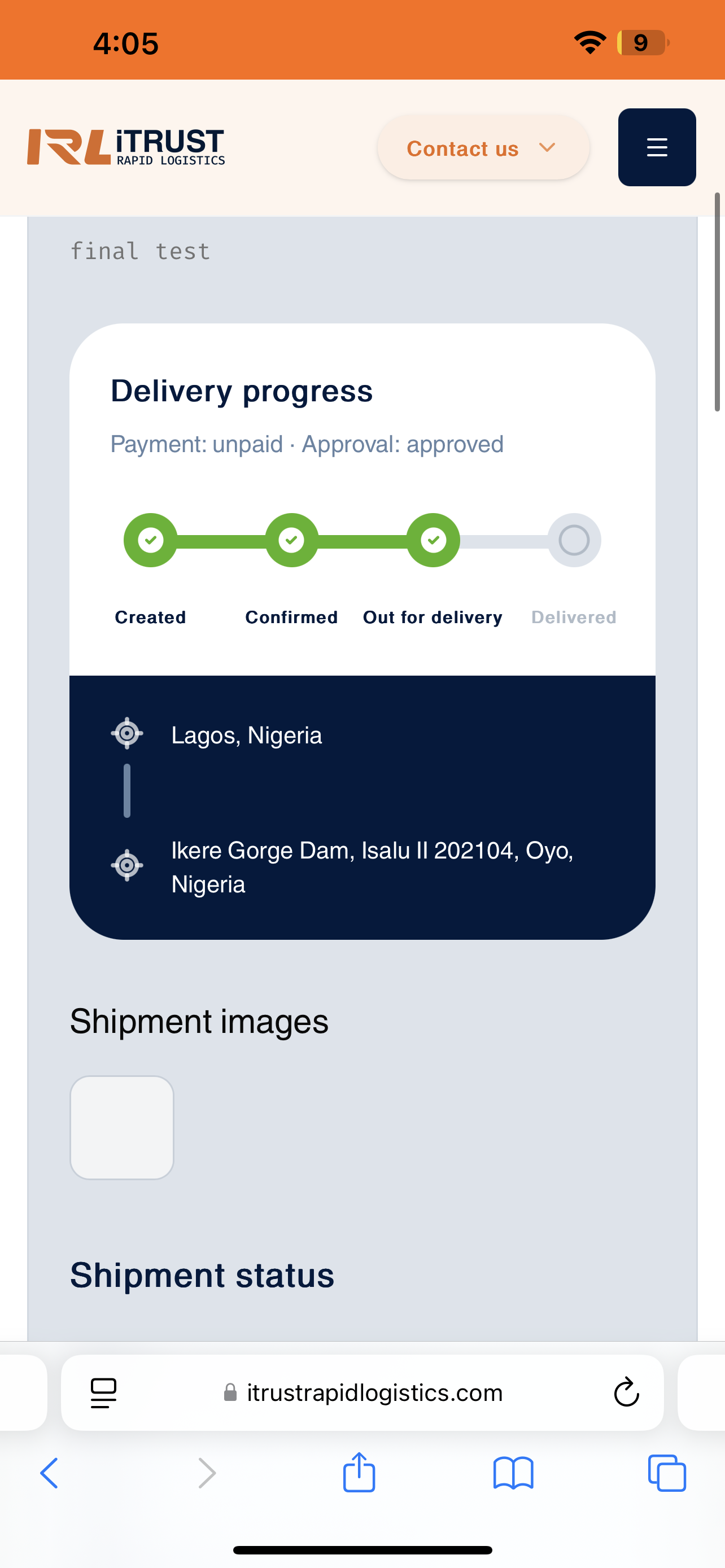Open the hamburger navigation menu
The height and width of the screenshot is (1568, 725).
click(x=656, y=147)
